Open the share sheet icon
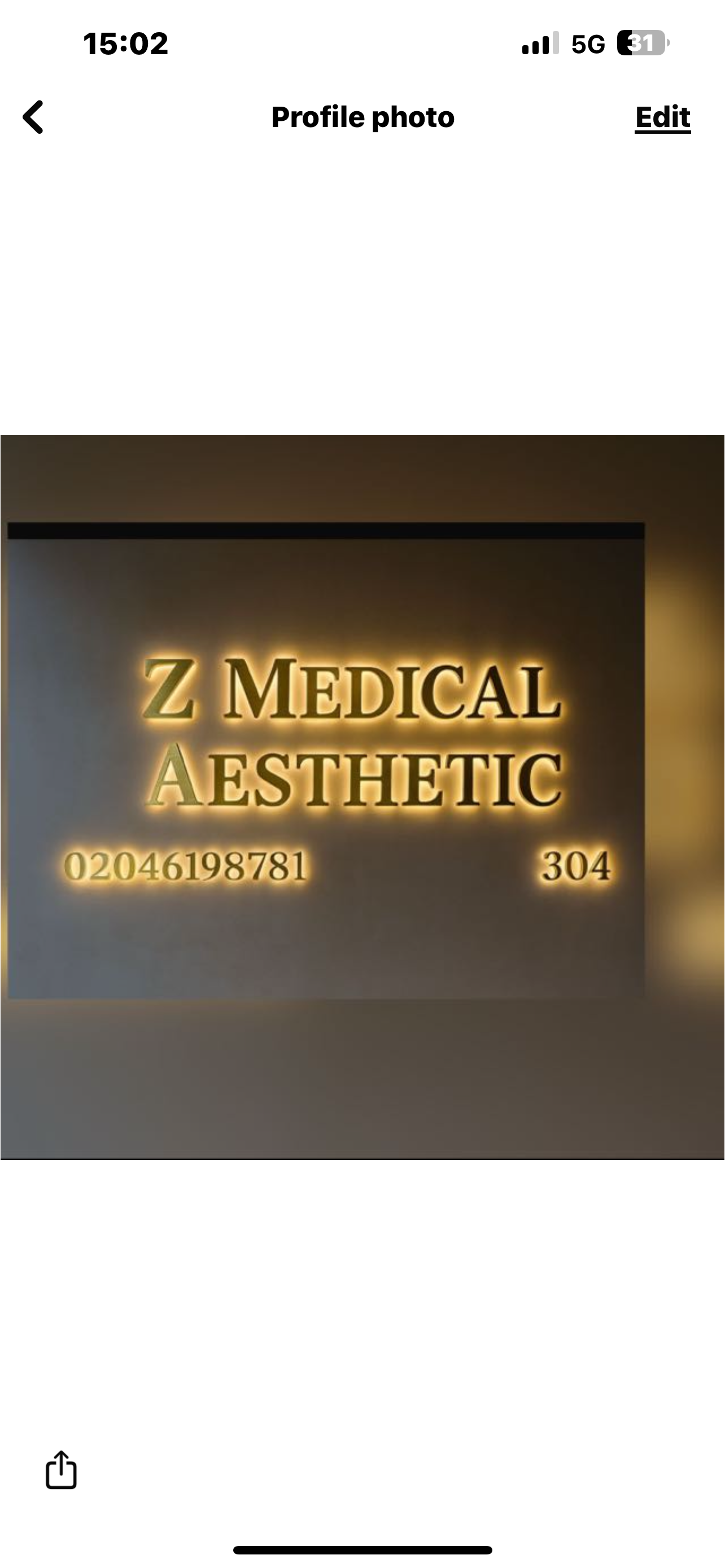The image size is (725, 1568). (62, 1469)
